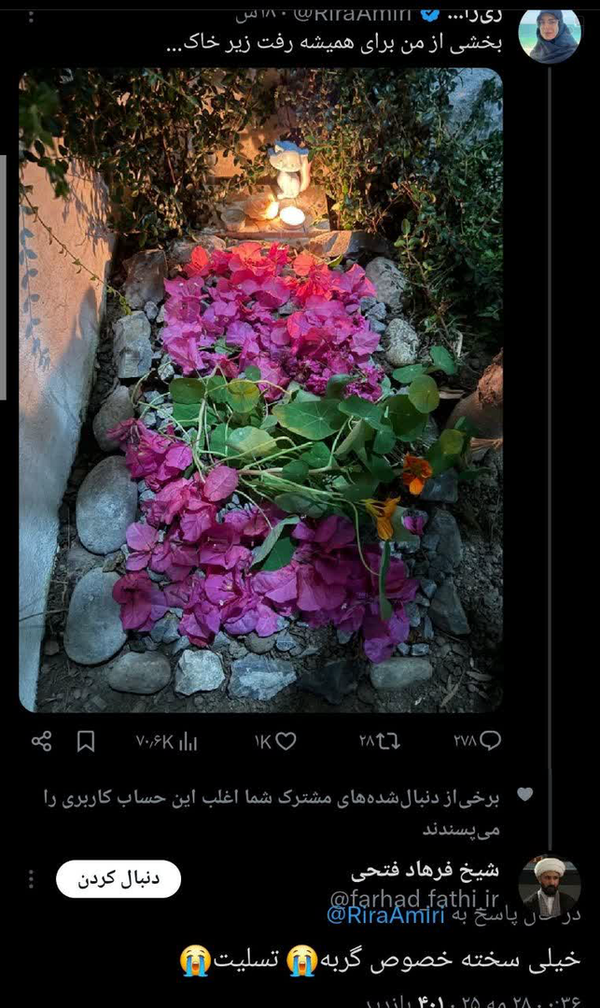The height and width of the screenshot is (1008, 600).
Task: Share RiraAmiri's tweet
Action: coord(41,741)
